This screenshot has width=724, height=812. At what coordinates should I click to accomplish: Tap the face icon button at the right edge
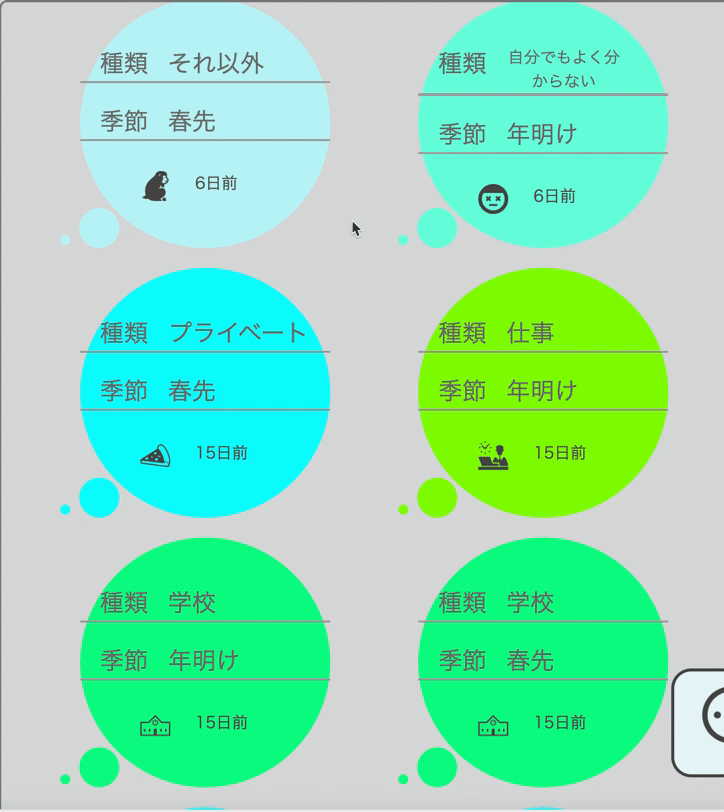(708, 720)
